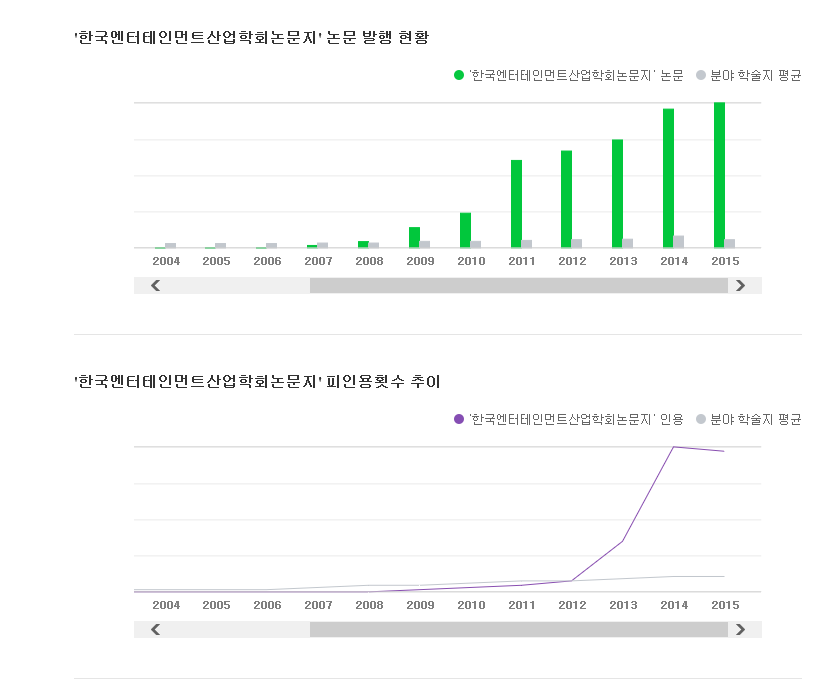Select the 2014 peak on the citation line
The width and height of the screenshot is (828, 700).
pos(673,447)
